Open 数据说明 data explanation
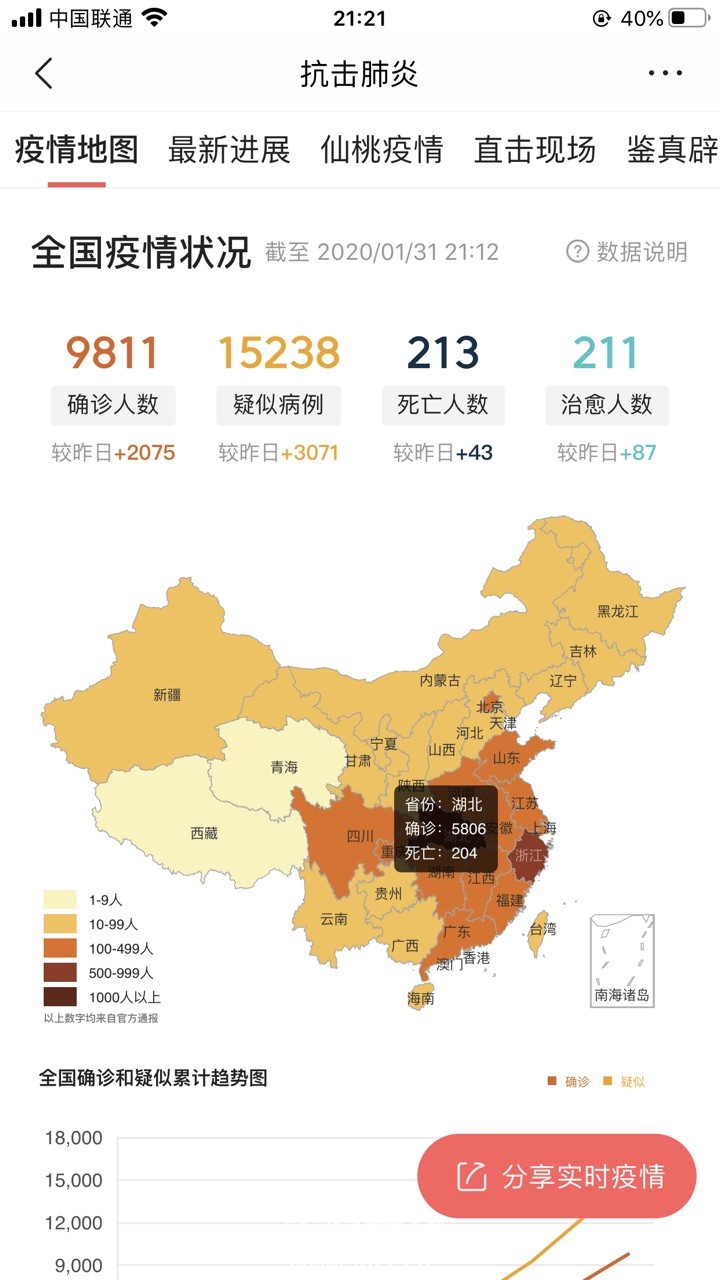The width and height of the screenshot is (720, 1280). pos(628,252)
